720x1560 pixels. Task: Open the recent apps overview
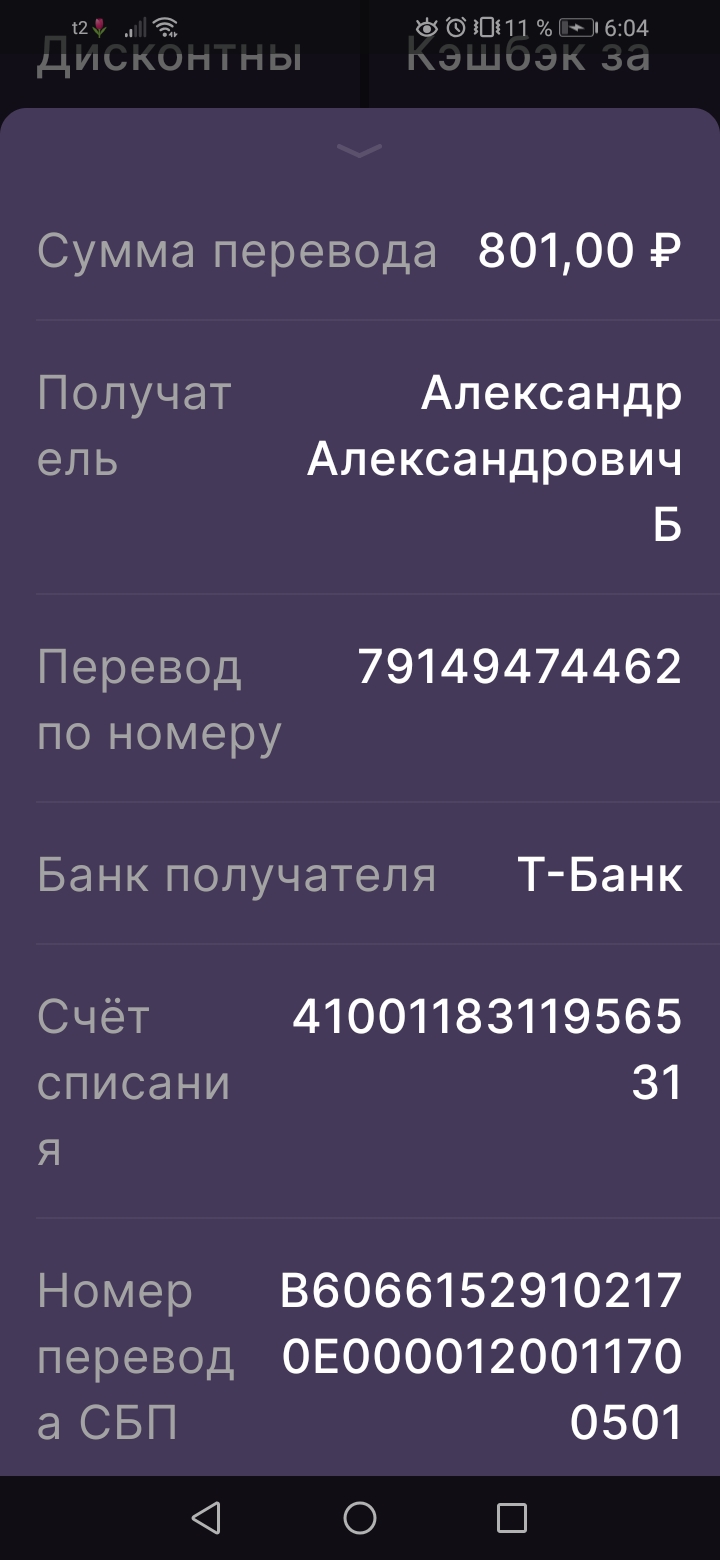(512, 1518)
